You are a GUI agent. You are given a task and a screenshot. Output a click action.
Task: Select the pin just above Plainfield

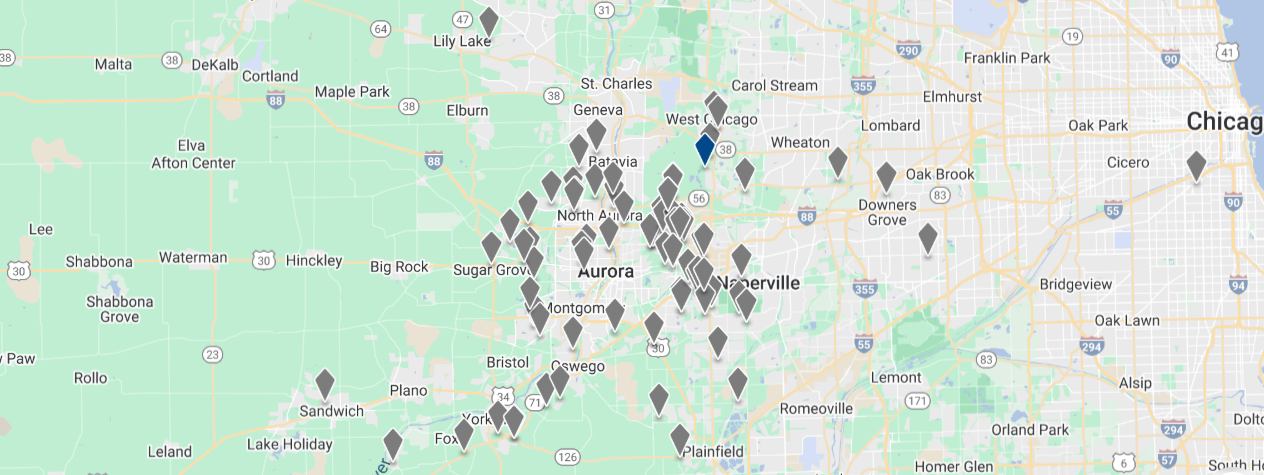(x=680, y=440)
